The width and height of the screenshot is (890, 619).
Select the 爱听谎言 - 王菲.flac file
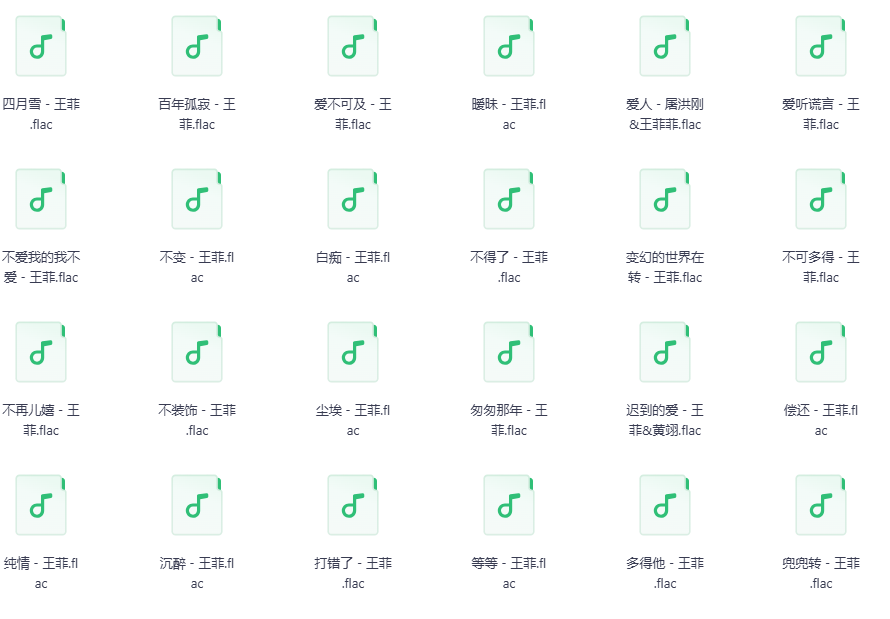coord(821,47)
